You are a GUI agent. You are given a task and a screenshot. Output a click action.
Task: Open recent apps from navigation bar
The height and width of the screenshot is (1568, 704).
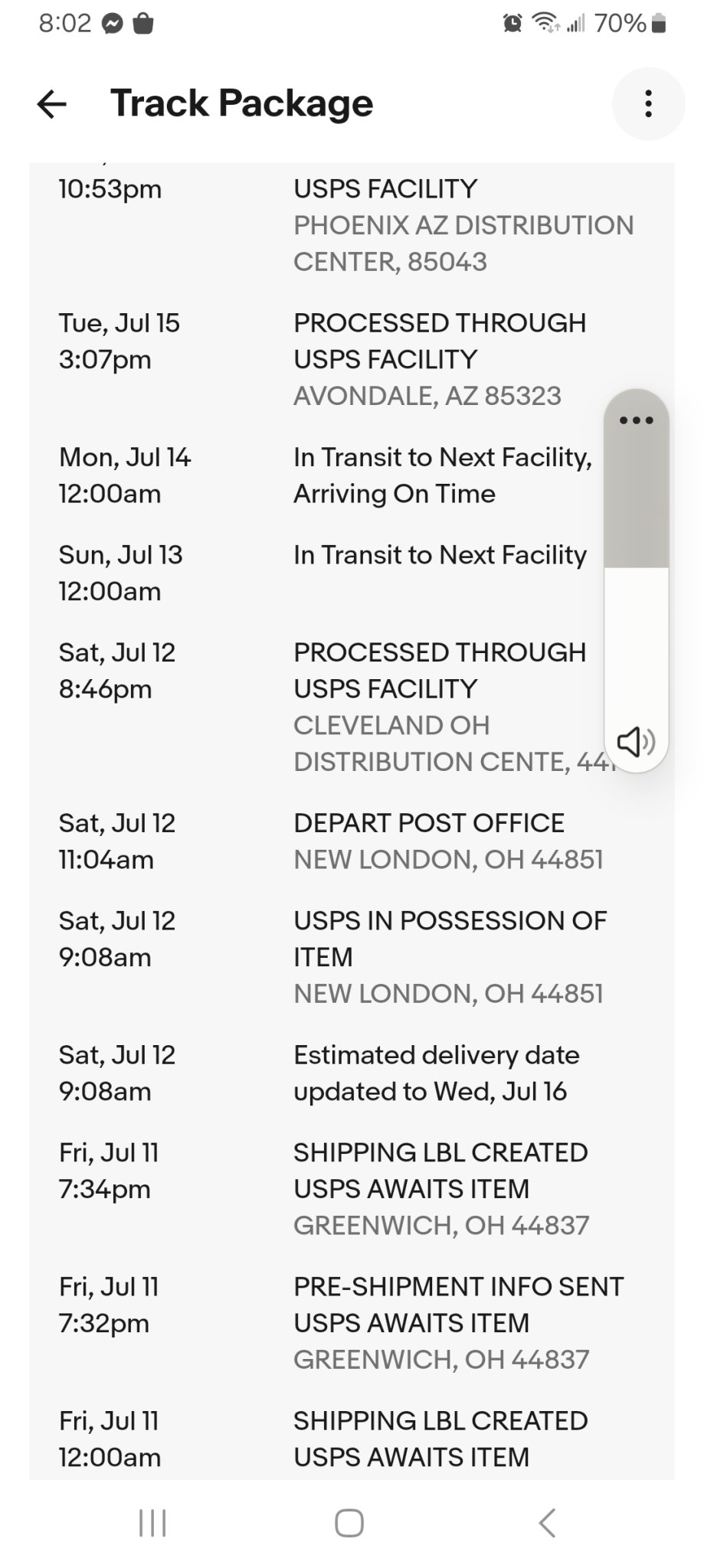[x=152, y=1523]
